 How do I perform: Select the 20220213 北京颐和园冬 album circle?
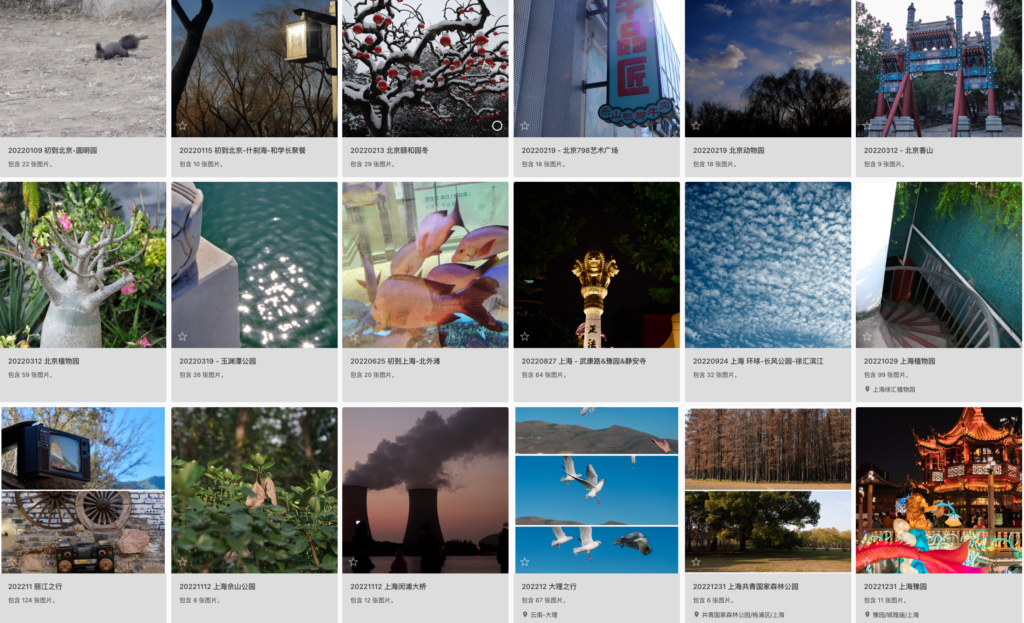[497, 126]
